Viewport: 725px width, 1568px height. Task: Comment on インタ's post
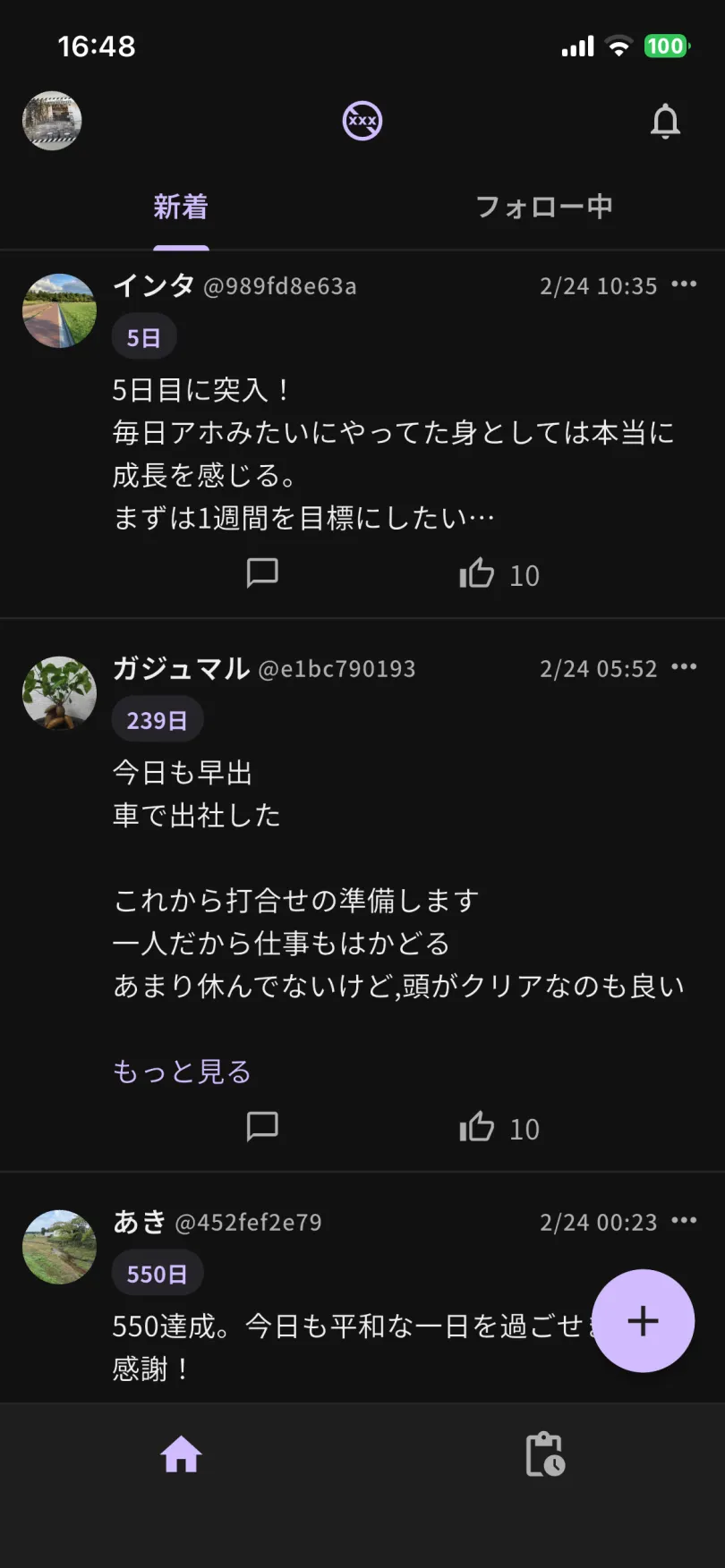pyautogui.click(x=261, y=573)
